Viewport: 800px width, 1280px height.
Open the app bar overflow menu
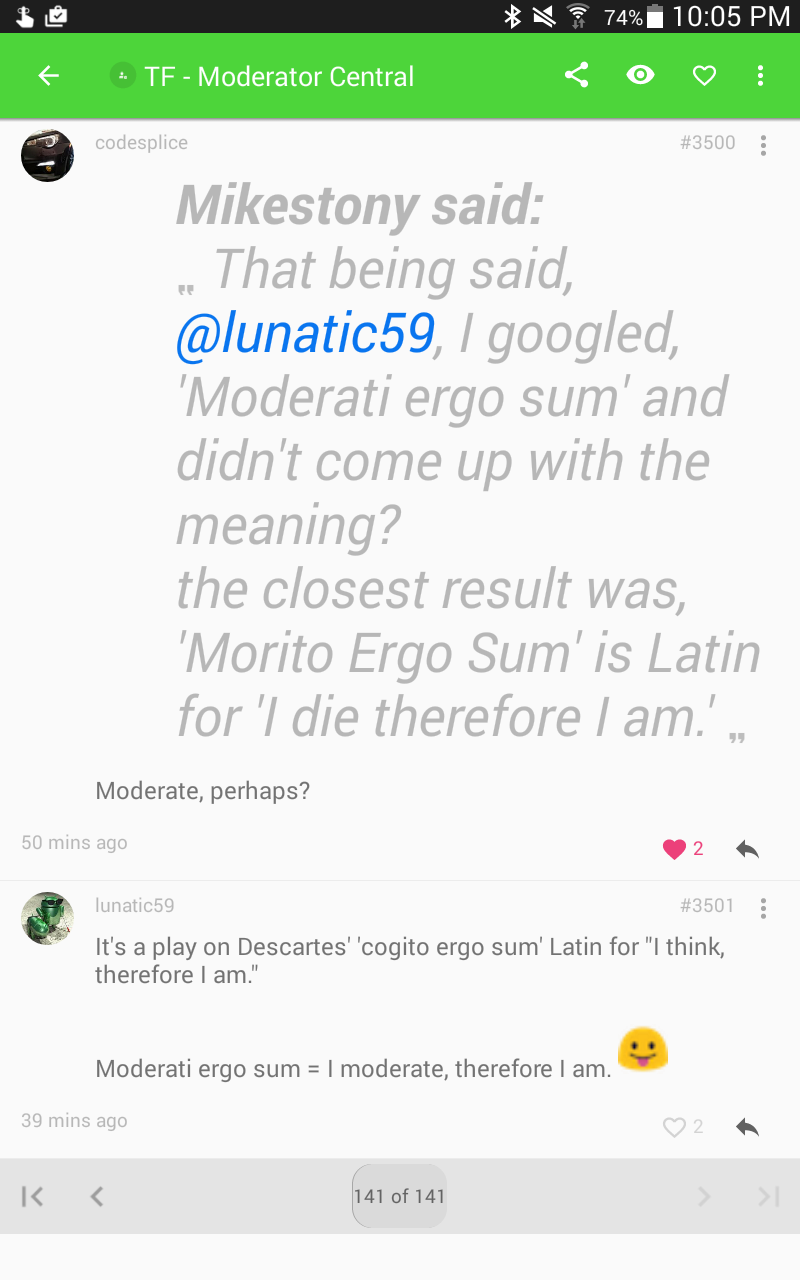[x=761, y=76]
